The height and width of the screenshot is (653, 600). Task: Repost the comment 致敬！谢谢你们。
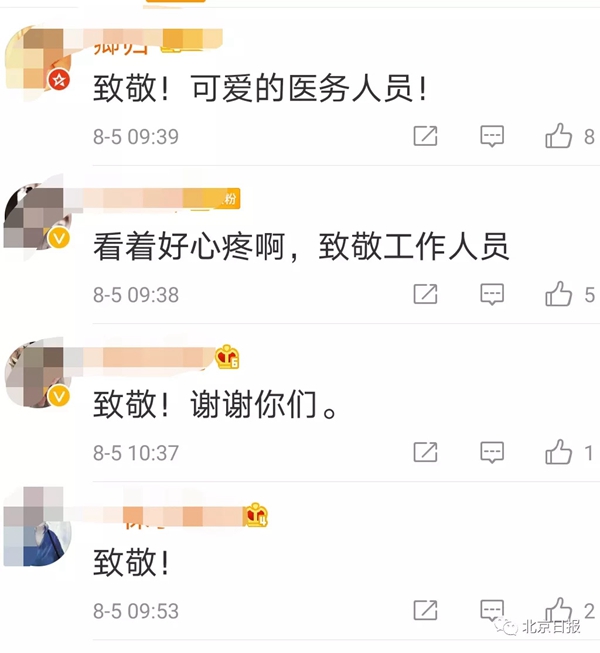click(x=425, y=453)
